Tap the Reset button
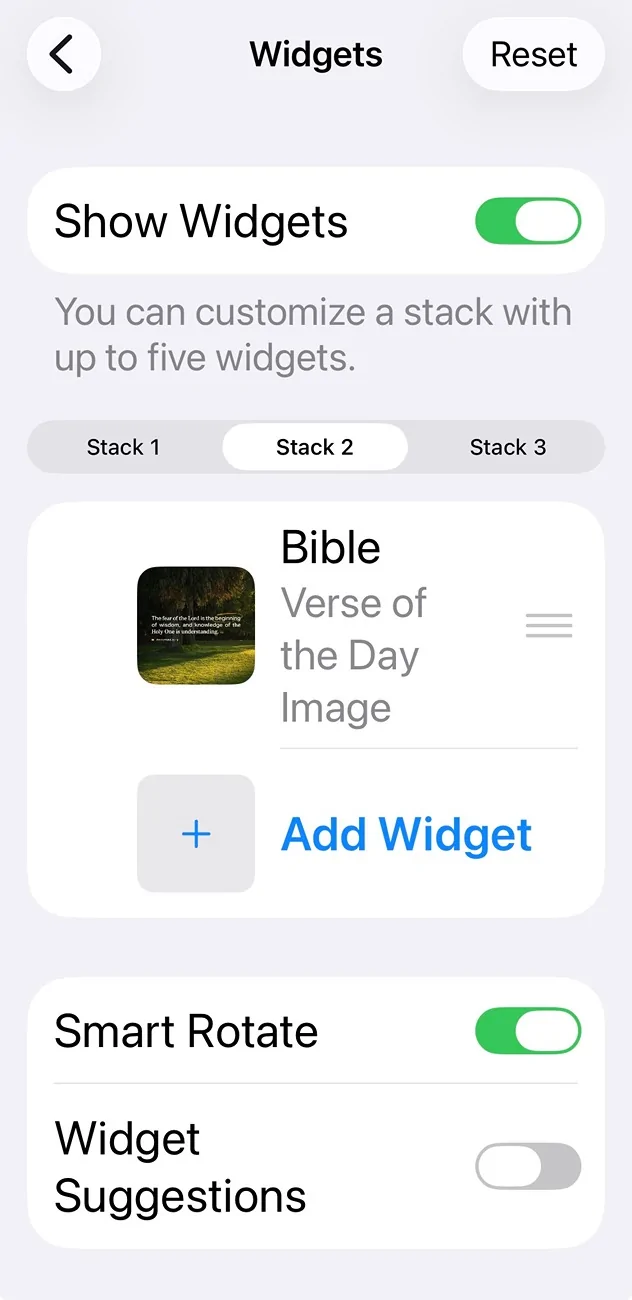This screenshot has width=632, height=1300. pos(534,54)
